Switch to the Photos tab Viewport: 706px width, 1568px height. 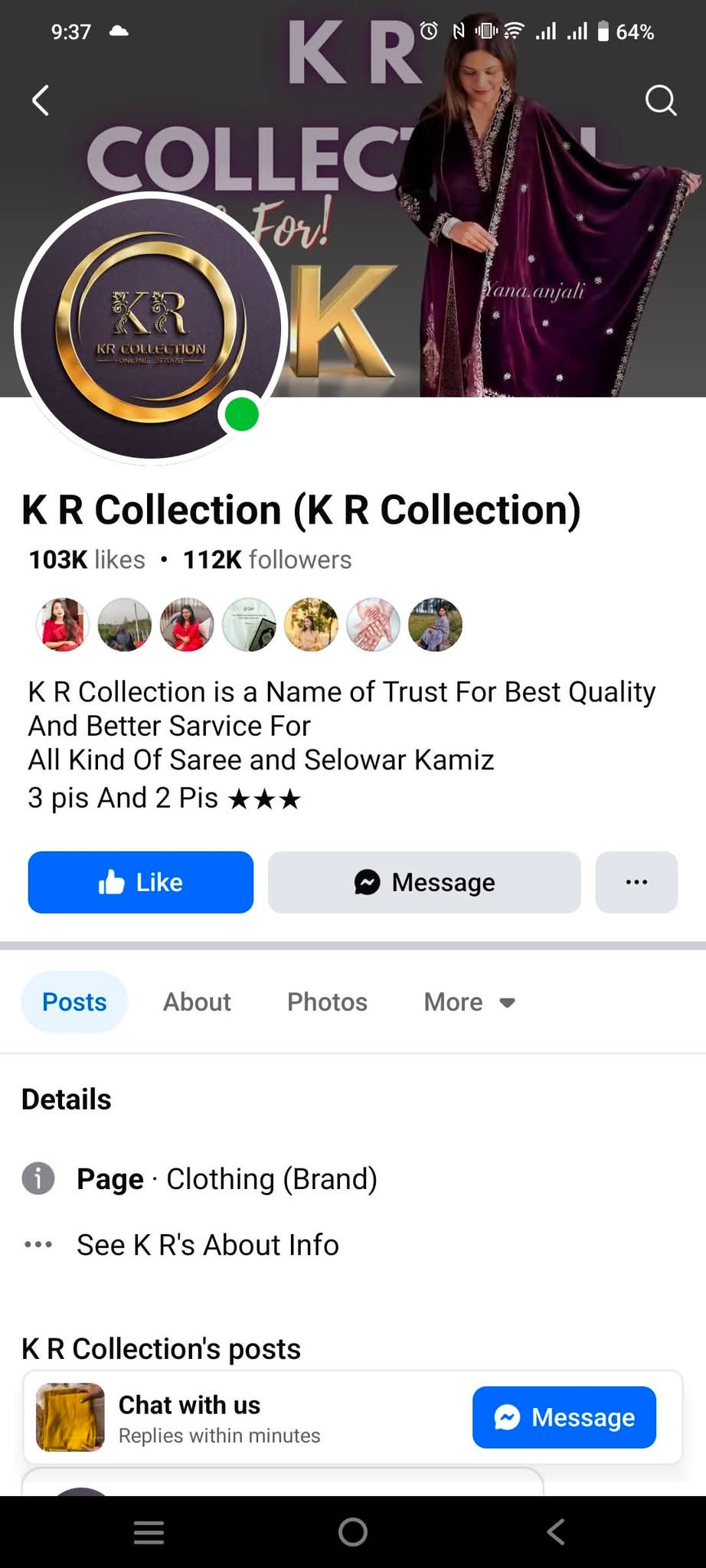click(327, 1001)
